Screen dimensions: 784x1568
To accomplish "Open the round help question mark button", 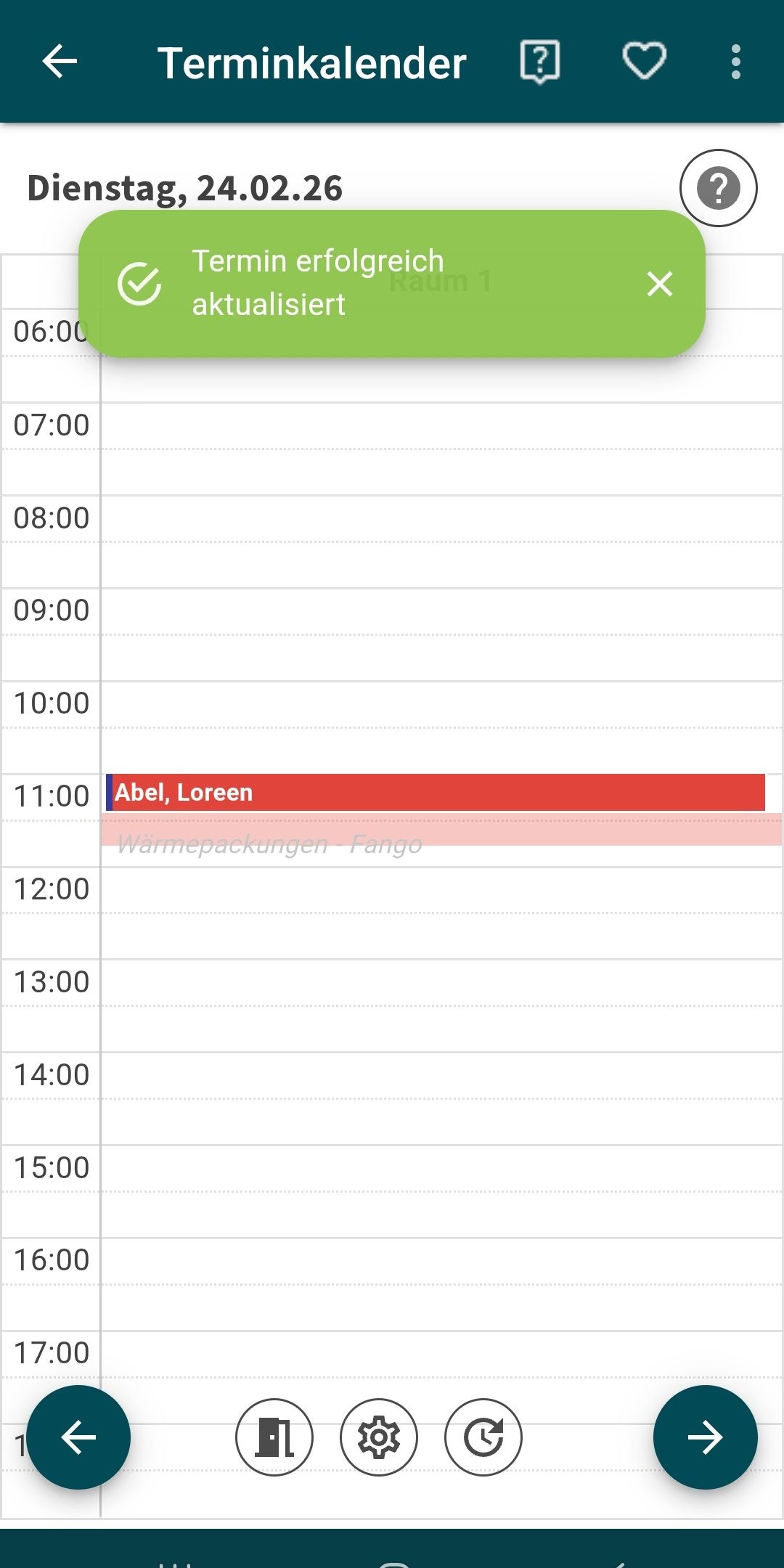I will point(718,188).
